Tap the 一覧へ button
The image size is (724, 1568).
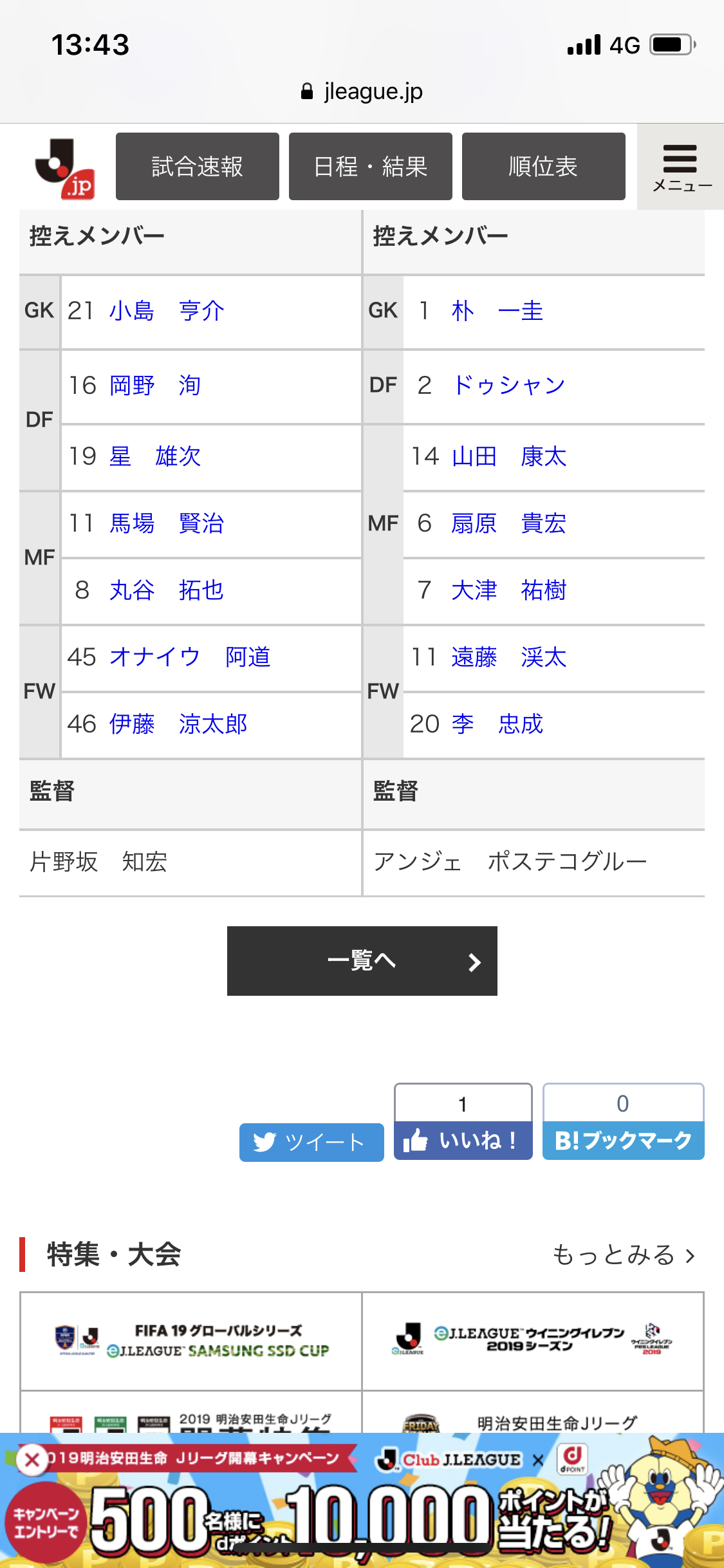click(362, 961)
